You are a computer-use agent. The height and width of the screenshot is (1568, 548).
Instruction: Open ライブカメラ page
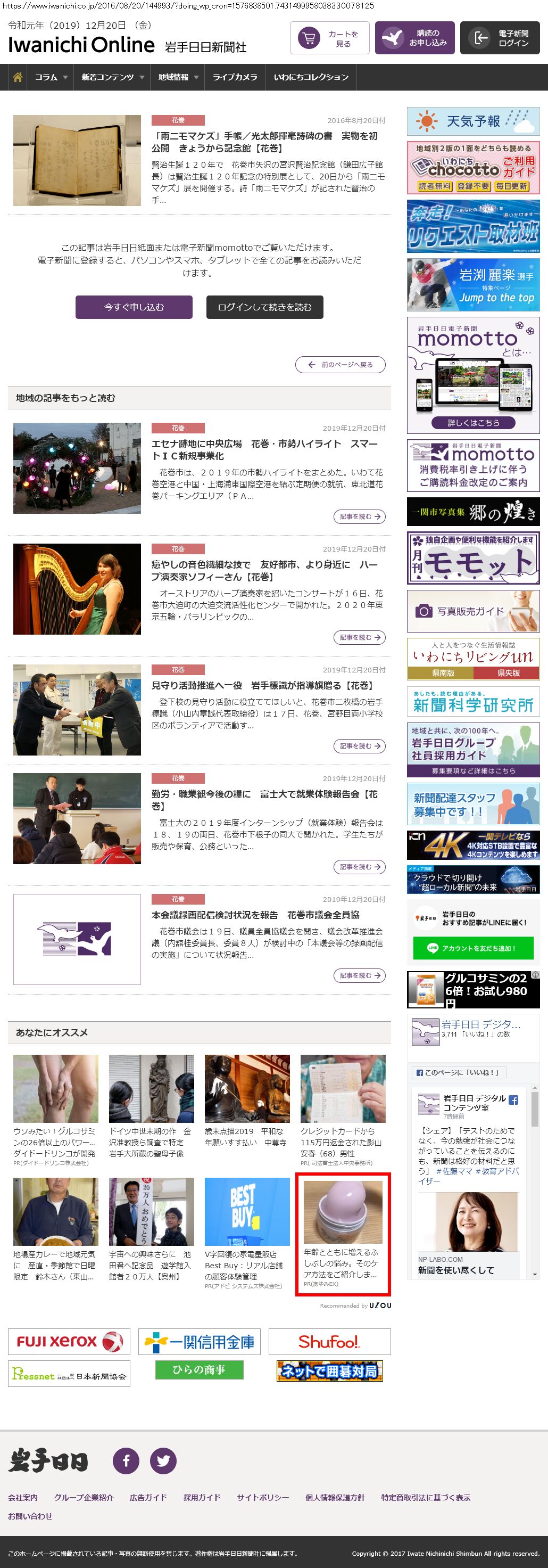pyautogui.click(x=235, y=77)
